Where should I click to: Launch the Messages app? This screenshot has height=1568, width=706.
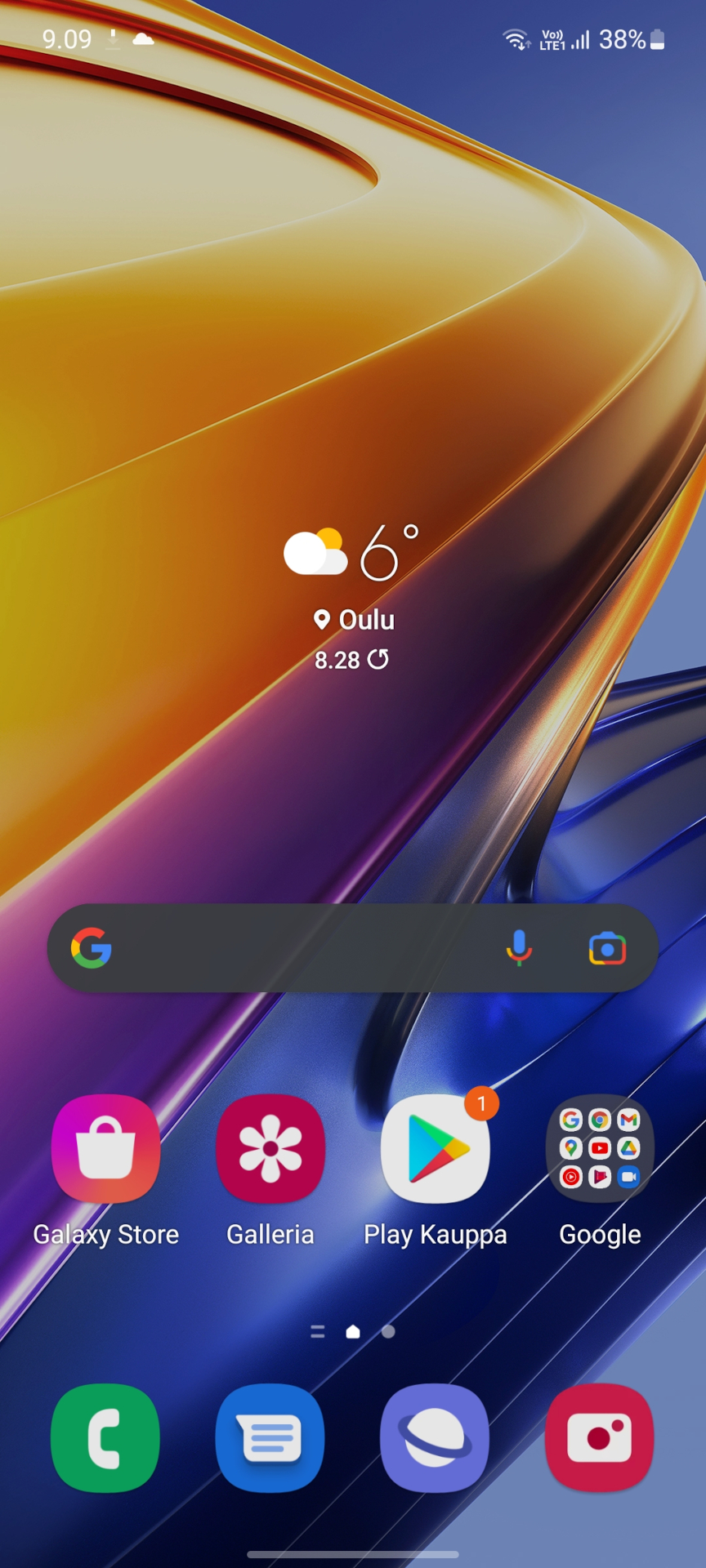coord(270,1438)
